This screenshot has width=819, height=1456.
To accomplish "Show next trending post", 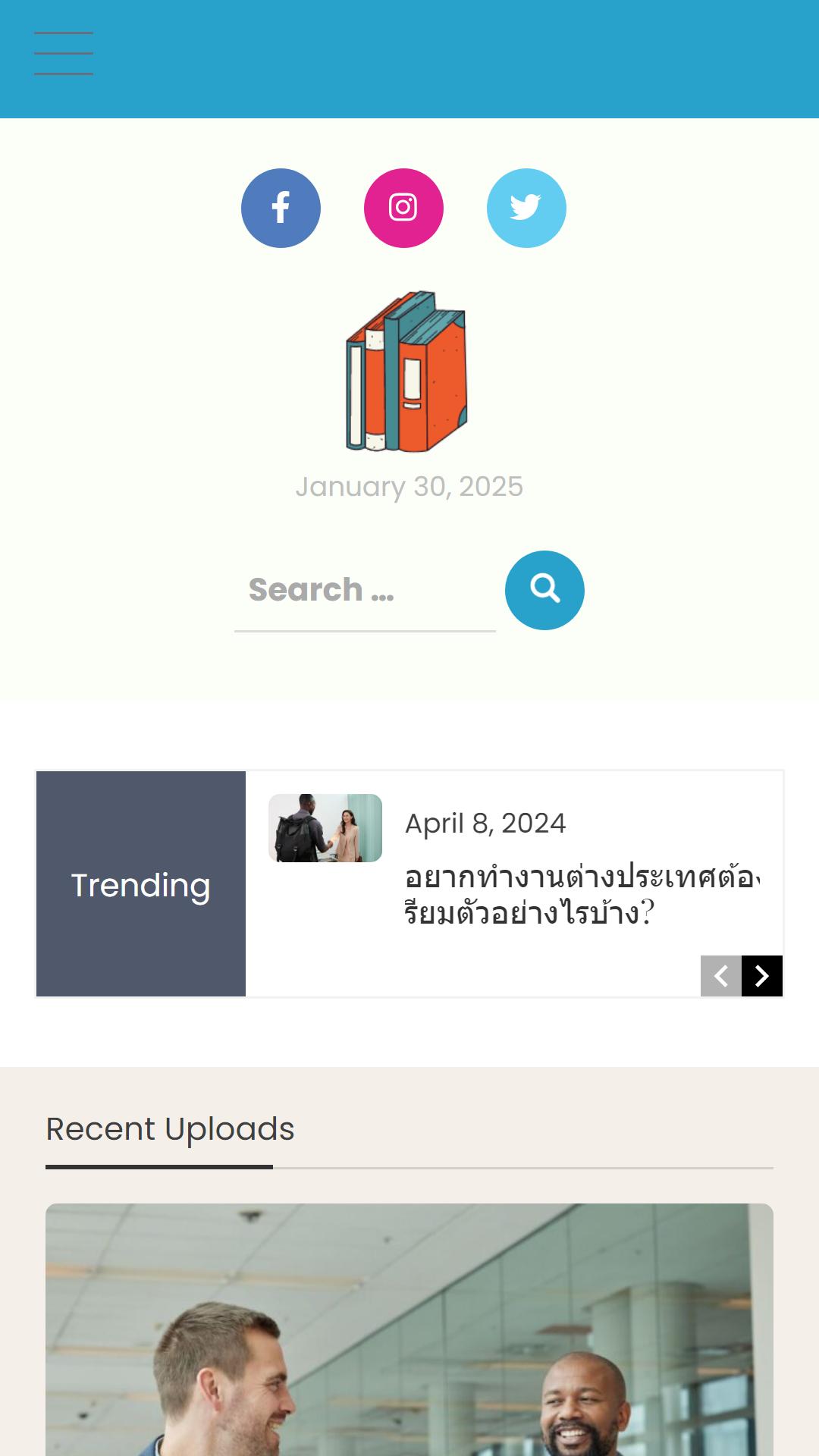I will (762, 976).
